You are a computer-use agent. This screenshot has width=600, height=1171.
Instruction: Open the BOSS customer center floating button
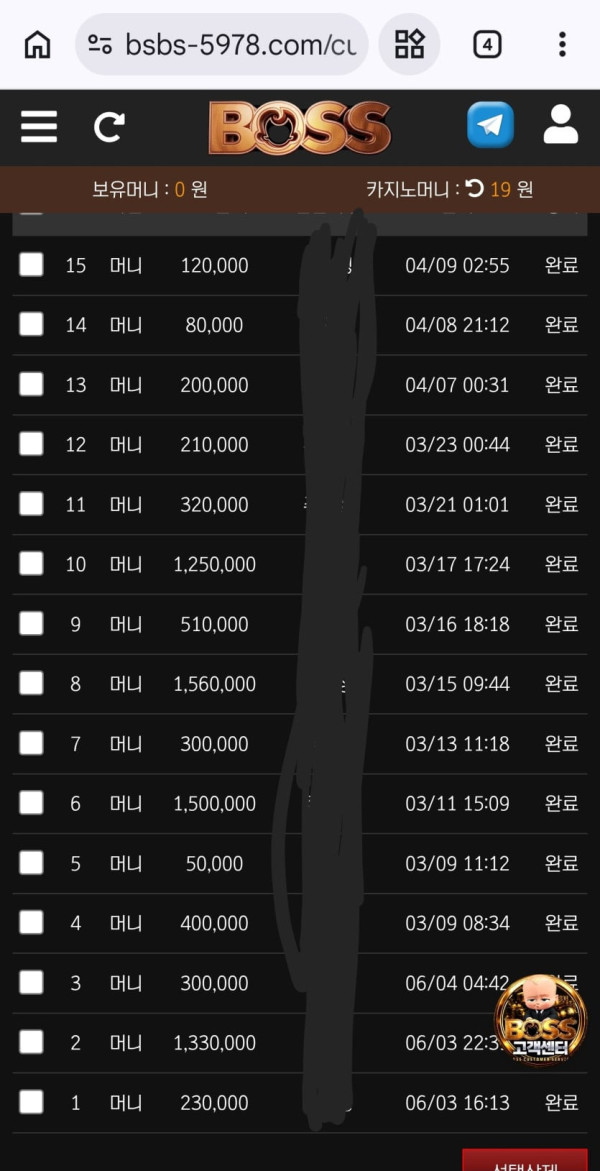(541, 1020)
